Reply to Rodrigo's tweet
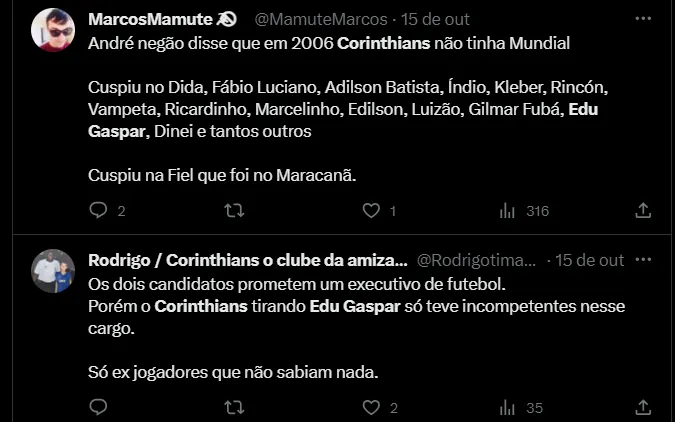 click(98, 407)
